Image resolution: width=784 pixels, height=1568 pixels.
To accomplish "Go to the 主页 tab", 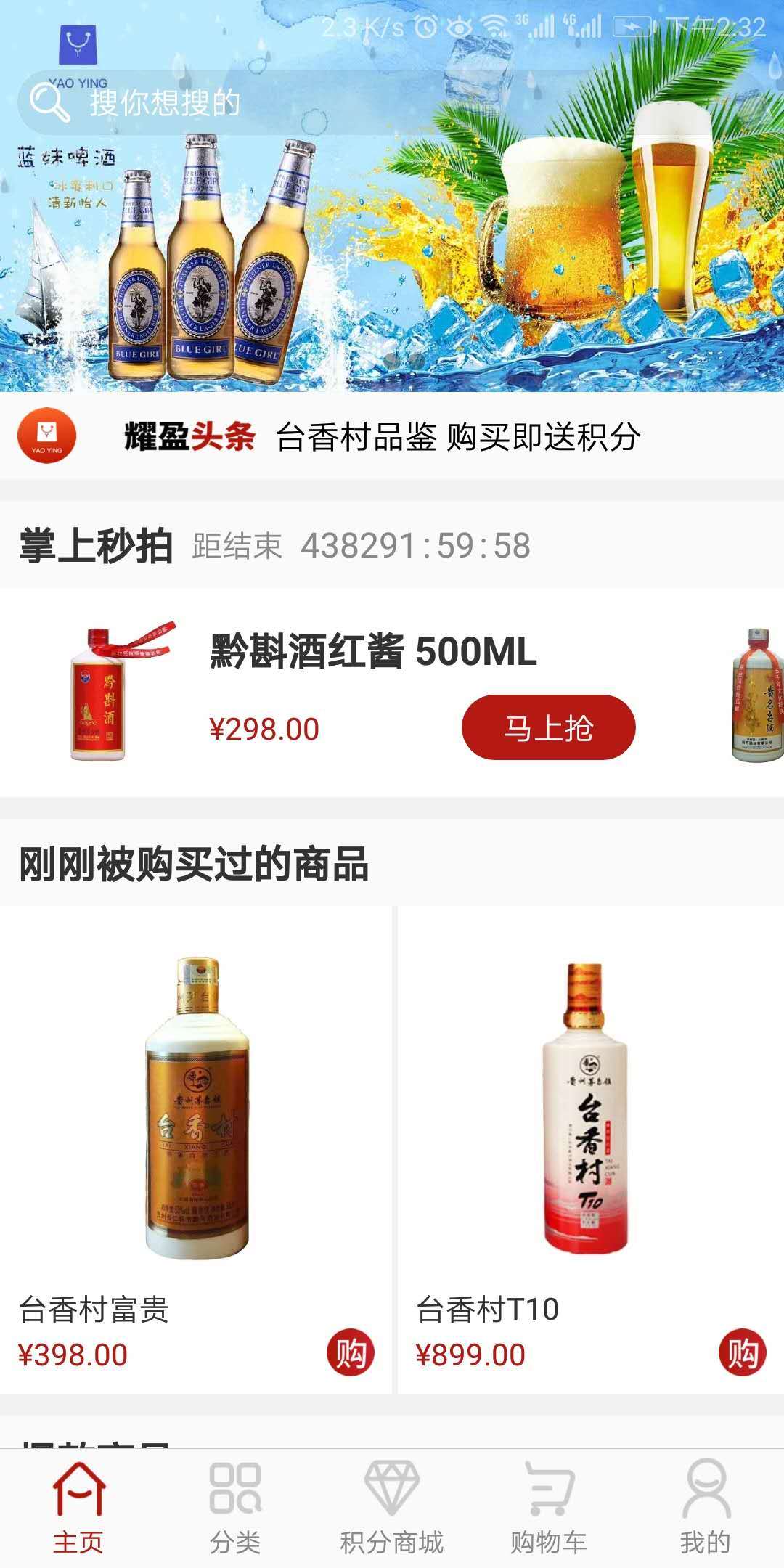I will [78, 1507].
